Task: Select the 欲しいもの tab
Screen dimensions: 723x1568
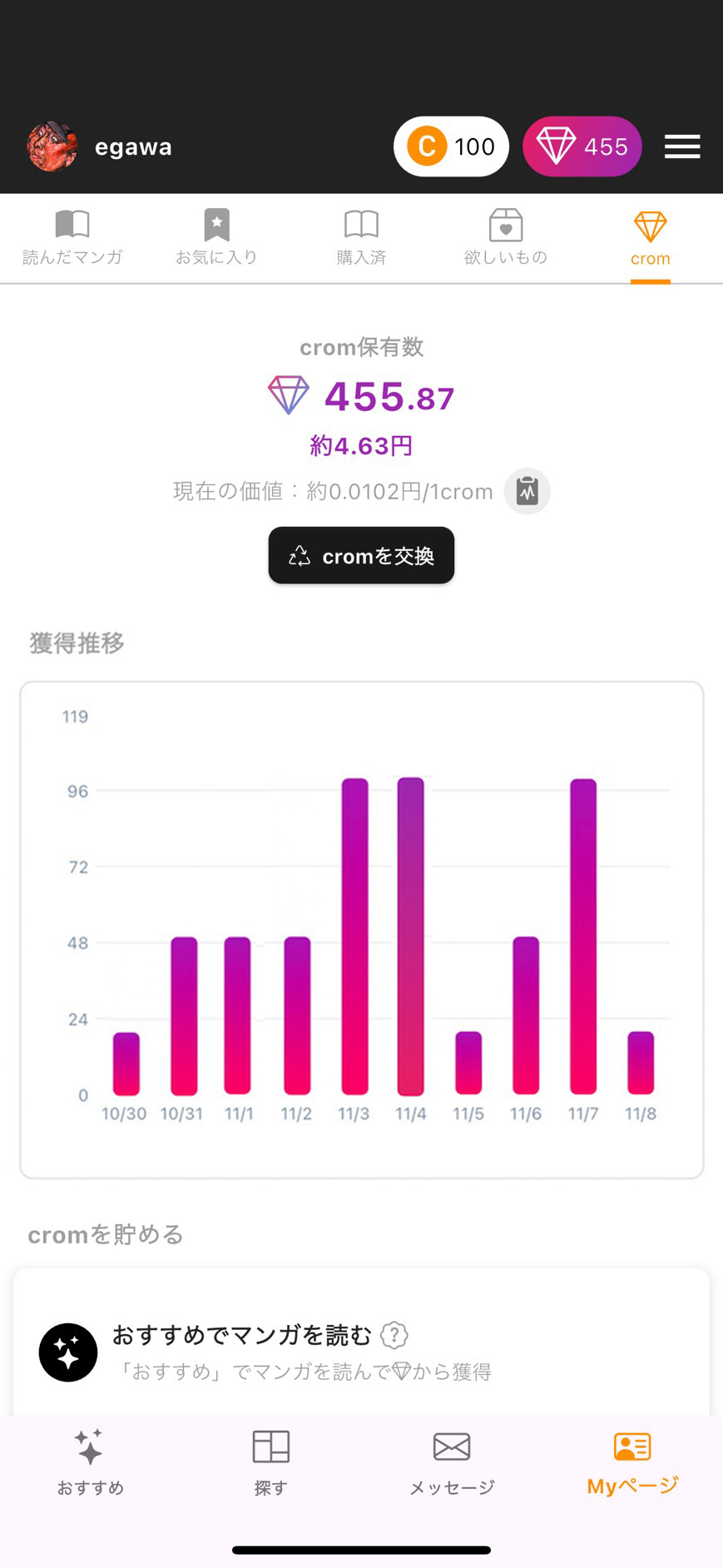Action: tap(505, 238)
